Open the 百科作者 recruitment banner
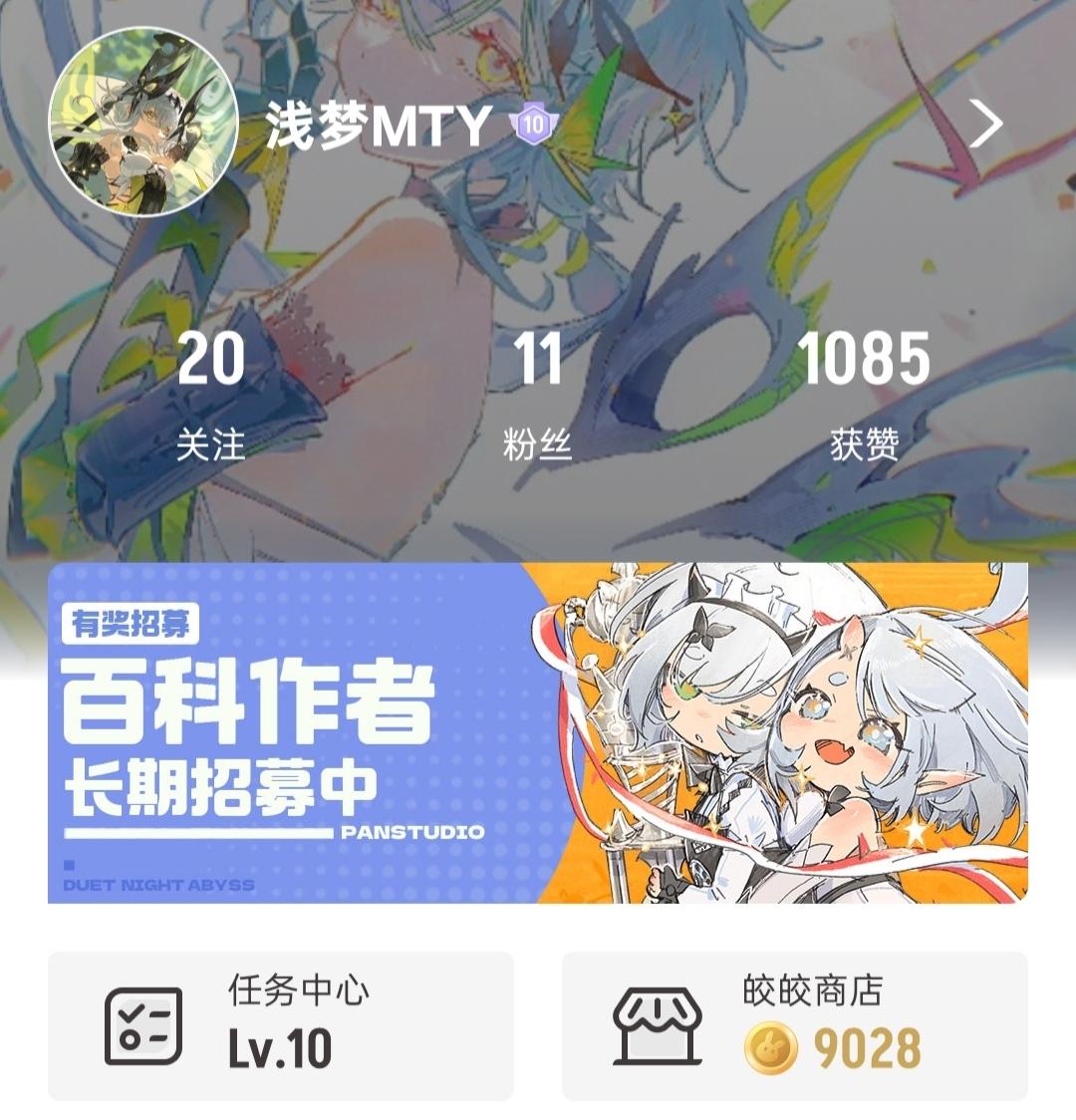Screen dimensions: 1076x1120 coord(538,732)
